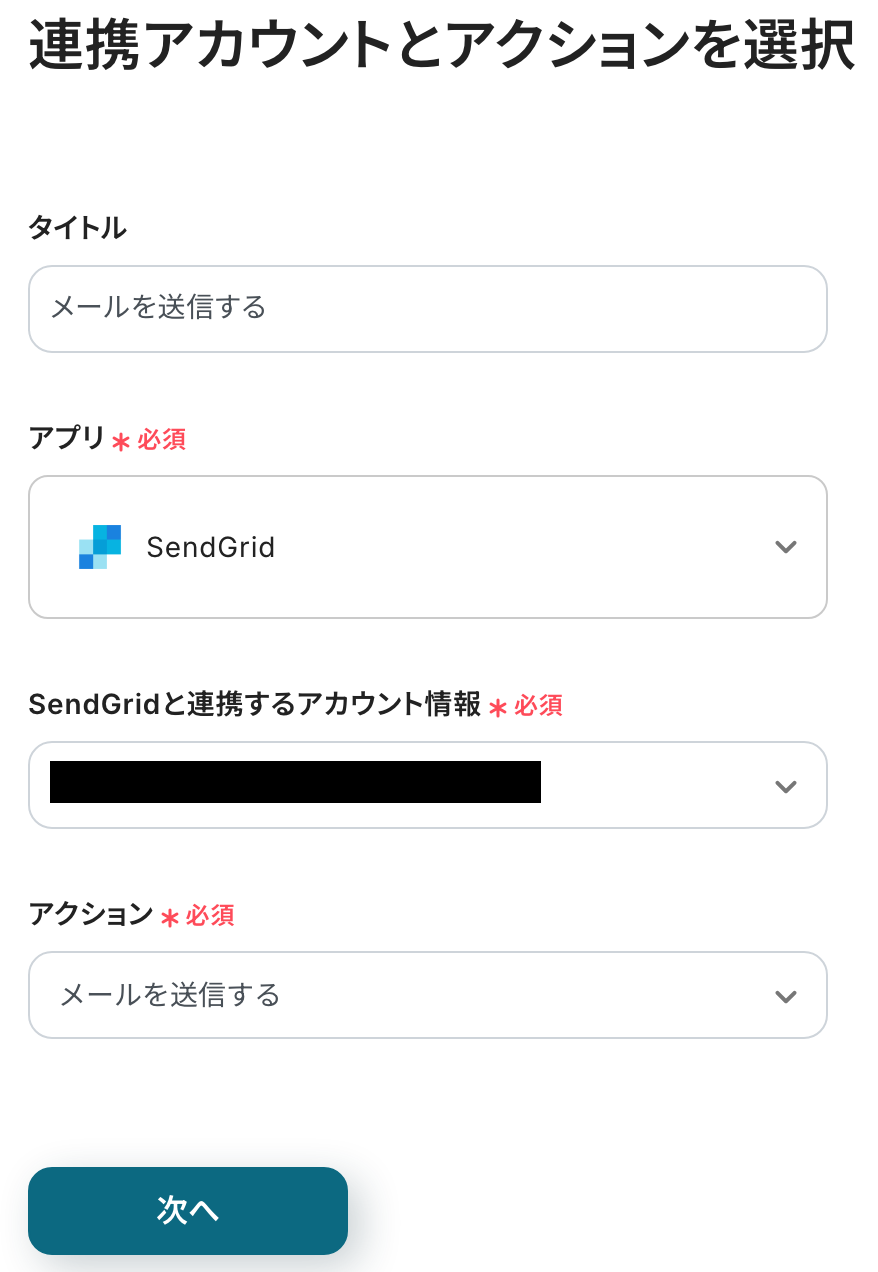Open the アプリ dropdown showing SendGrid
878x1272 pixels.
click(427, 547)
